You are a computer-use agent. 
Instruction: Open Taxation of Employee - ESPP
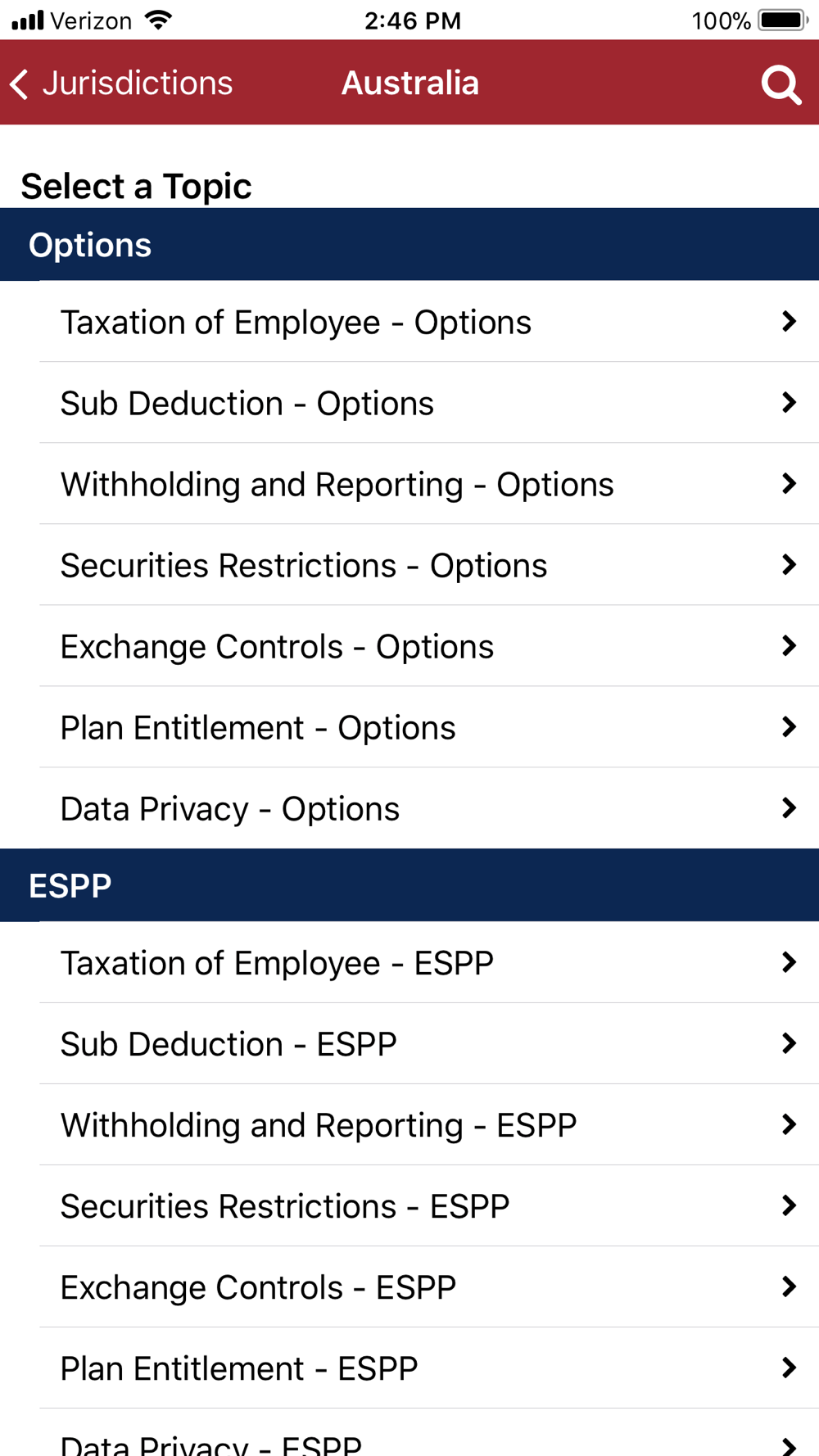(429, 962)
